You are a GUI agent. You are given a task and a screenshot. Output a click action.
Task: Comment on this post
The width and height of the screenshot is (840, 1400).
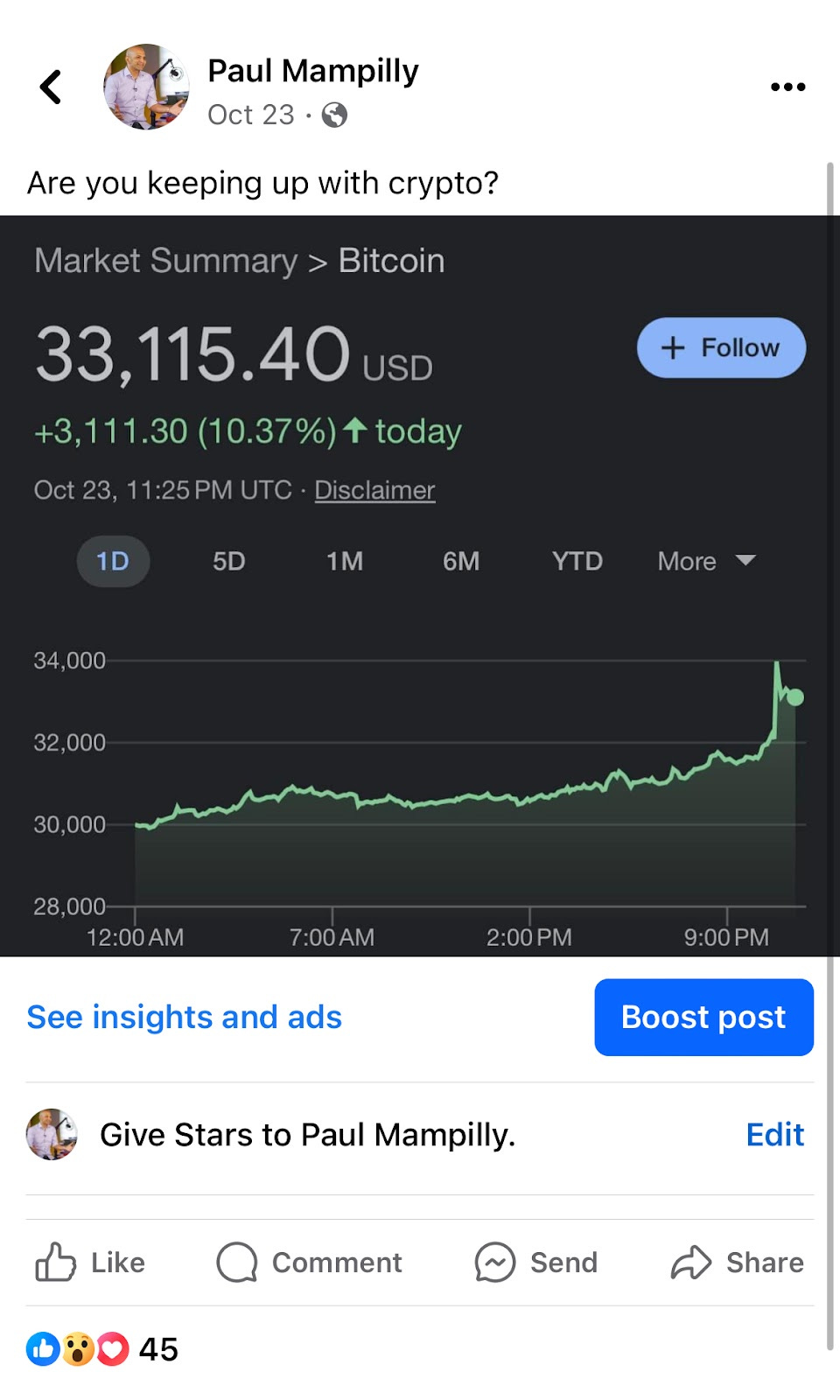tap(309, 1262)
